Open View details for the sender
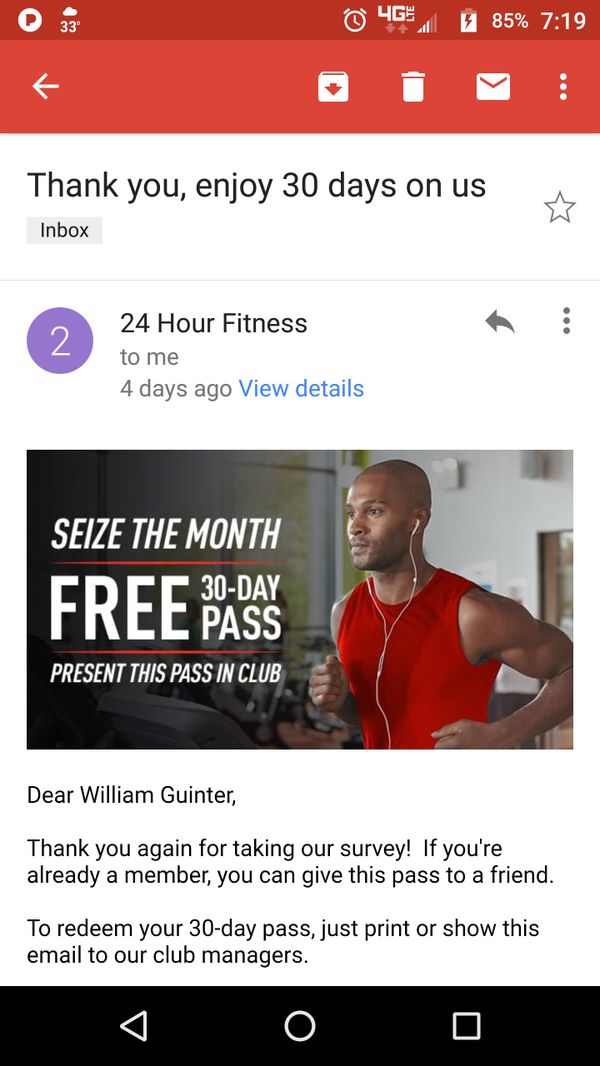 (301, 388)
